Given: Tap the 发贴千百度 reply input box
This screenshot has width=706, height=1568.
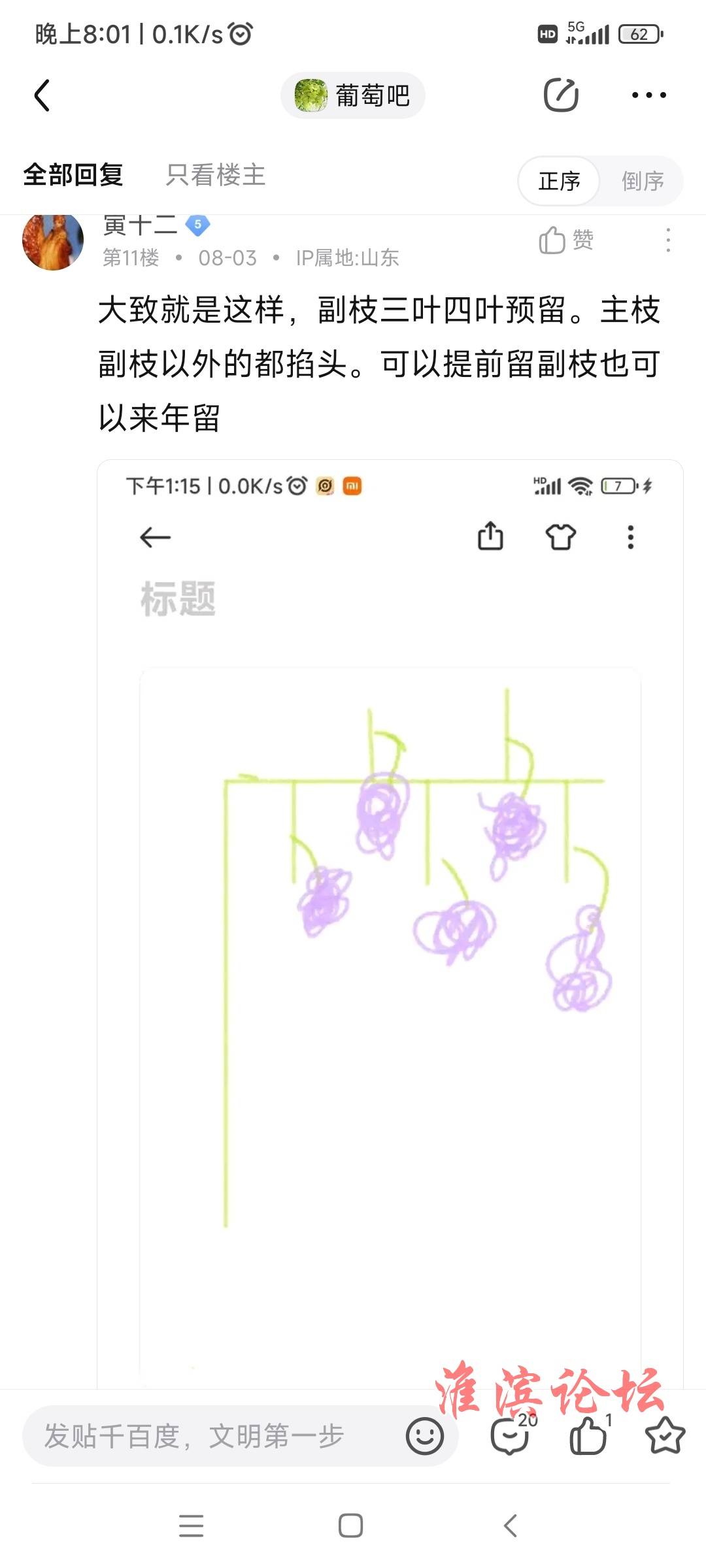Looking at the screenshot, I should (209, 1436).
